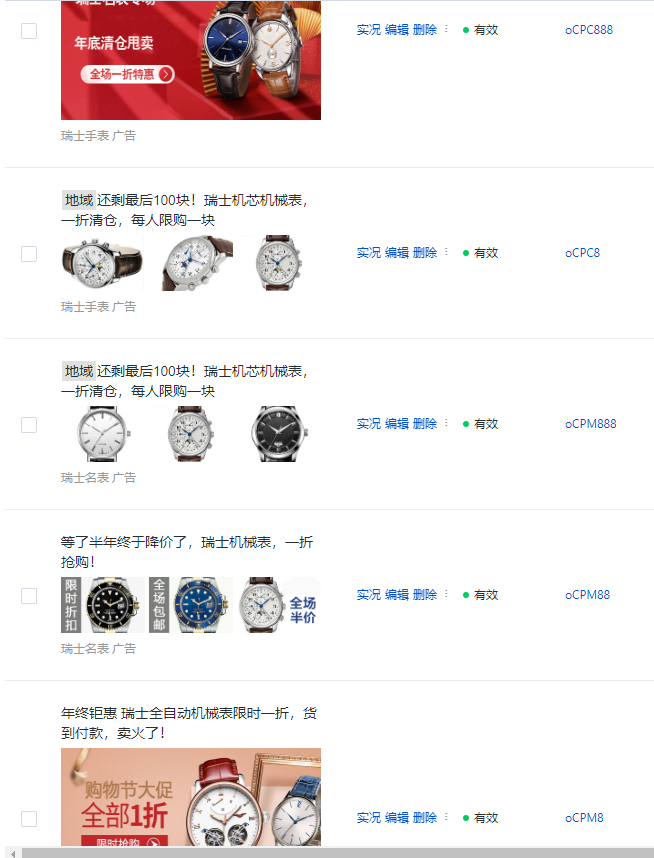
Task: Click the horizontal scrollbar's left arrow
Action: (x=11, y=853)
